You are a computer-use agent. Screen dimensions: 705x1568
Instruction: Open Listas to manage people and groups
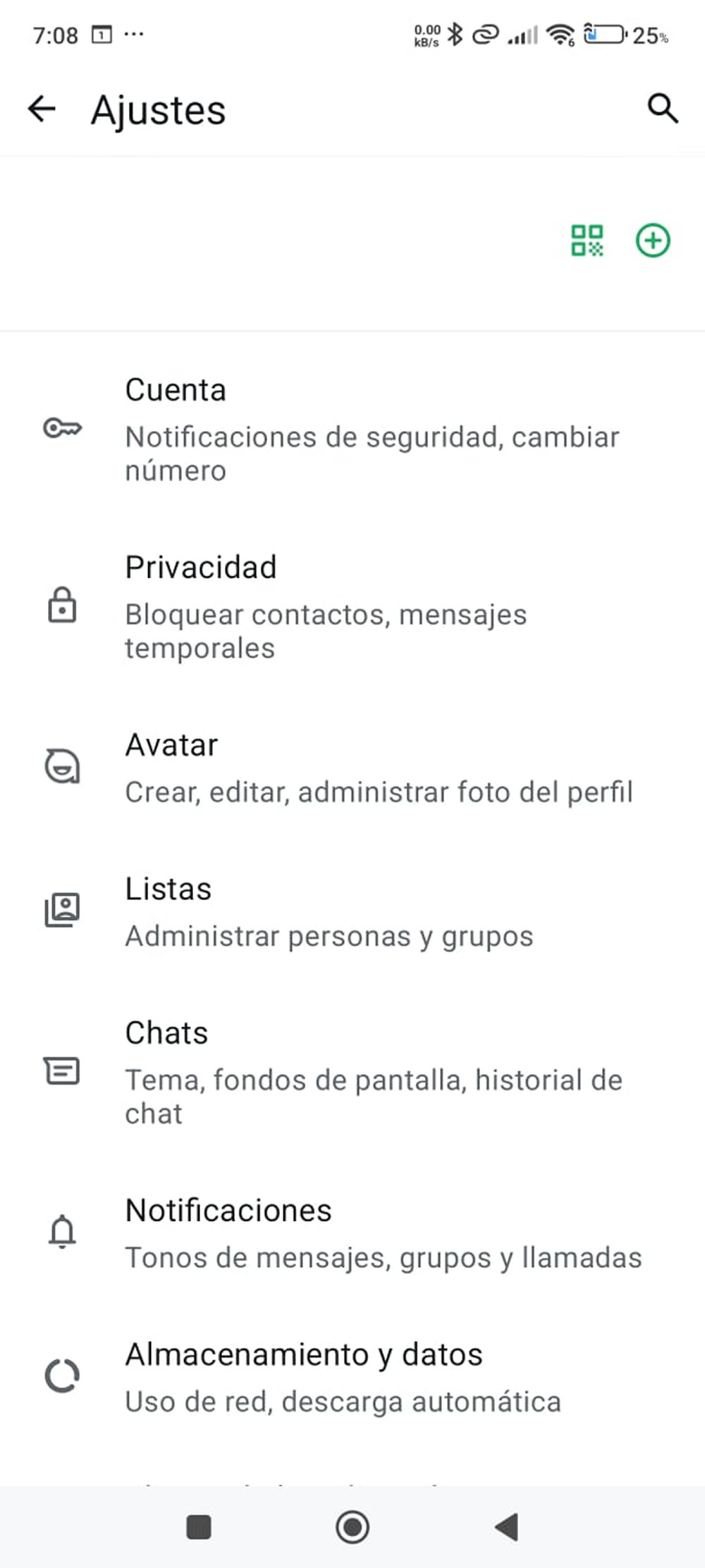pyautogui.click(x=352, y=911)
